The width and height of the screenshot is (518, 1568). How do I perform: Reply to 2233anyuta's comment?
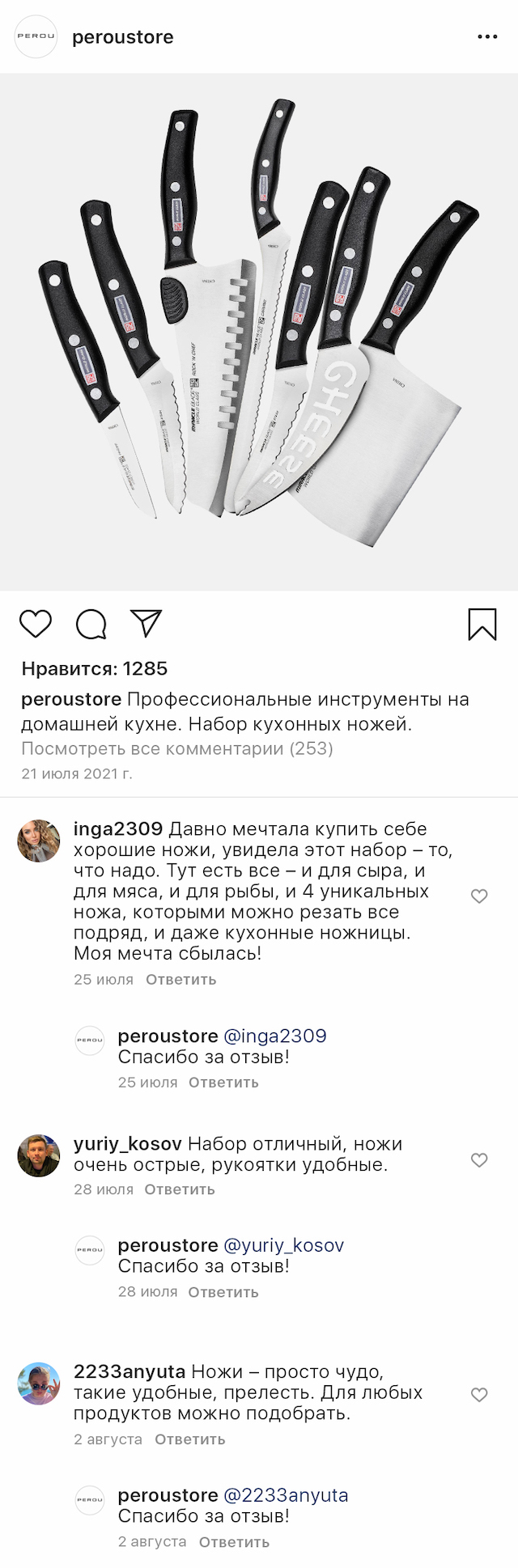(x=190, y=1439)
